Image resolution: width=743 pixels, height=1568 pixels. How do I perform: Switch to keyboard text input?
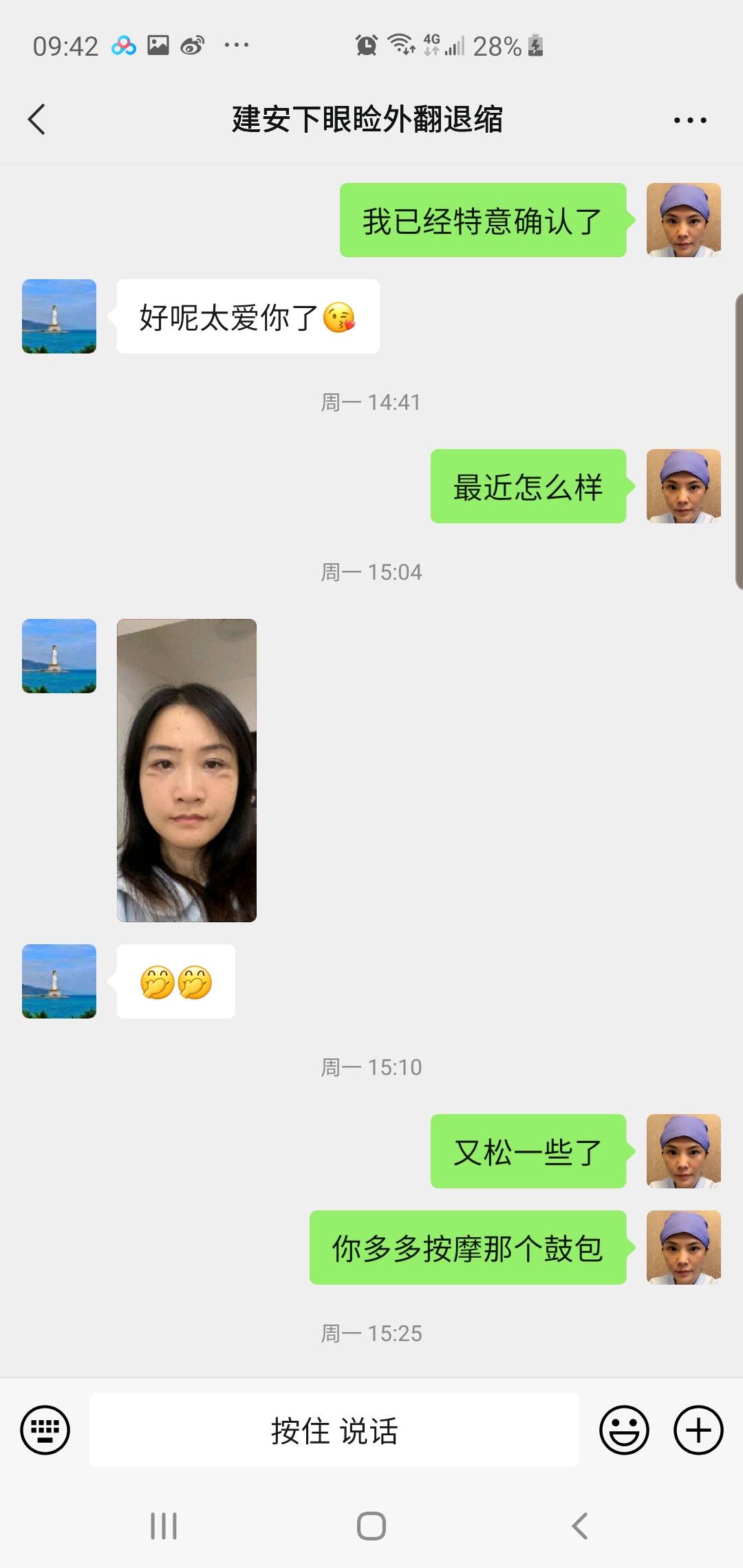45,1430
